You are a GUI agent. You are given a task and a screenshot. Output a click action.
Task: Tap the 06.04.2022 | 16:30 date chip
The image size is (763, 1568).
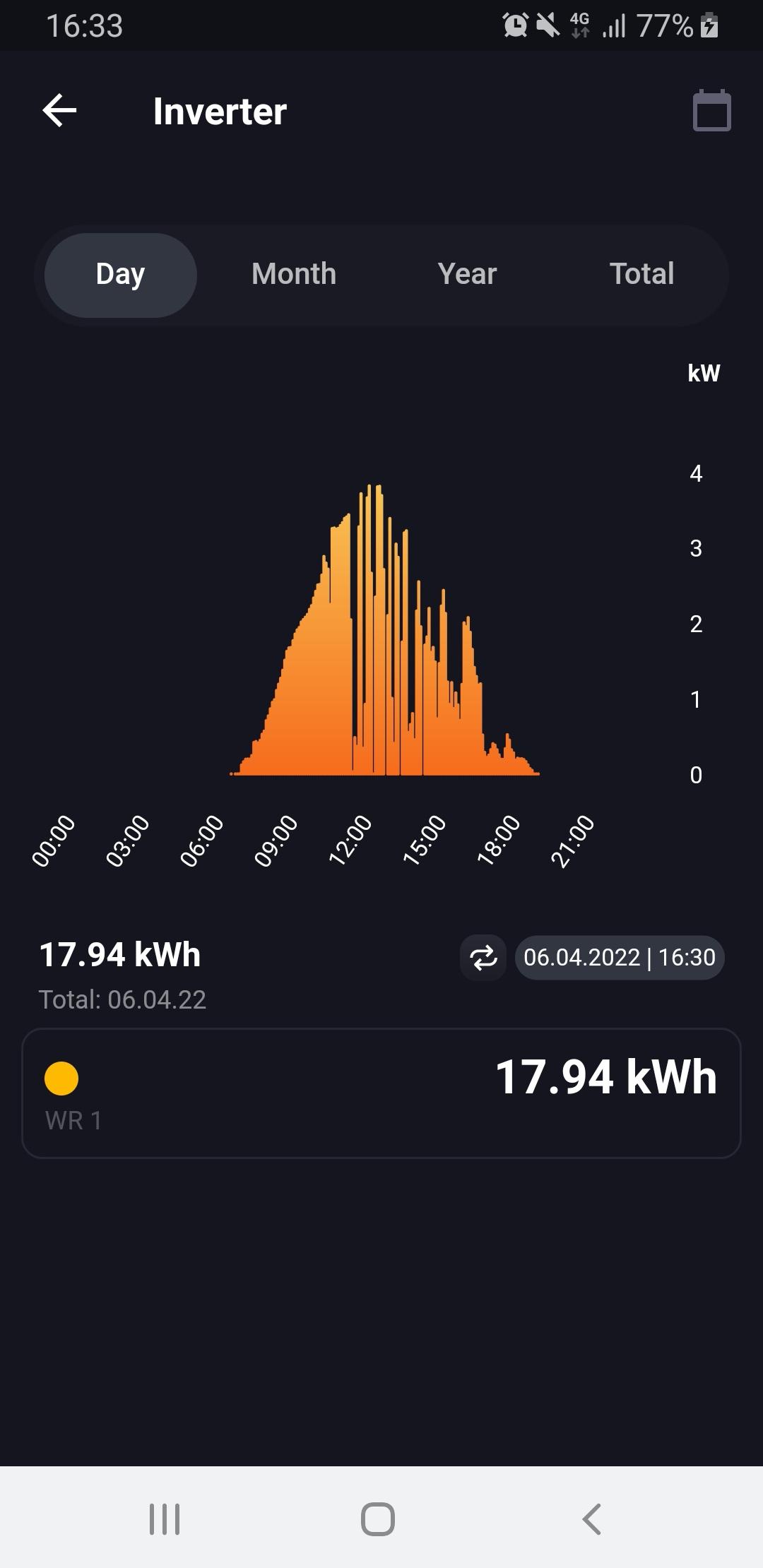click(x=620, y=958)
